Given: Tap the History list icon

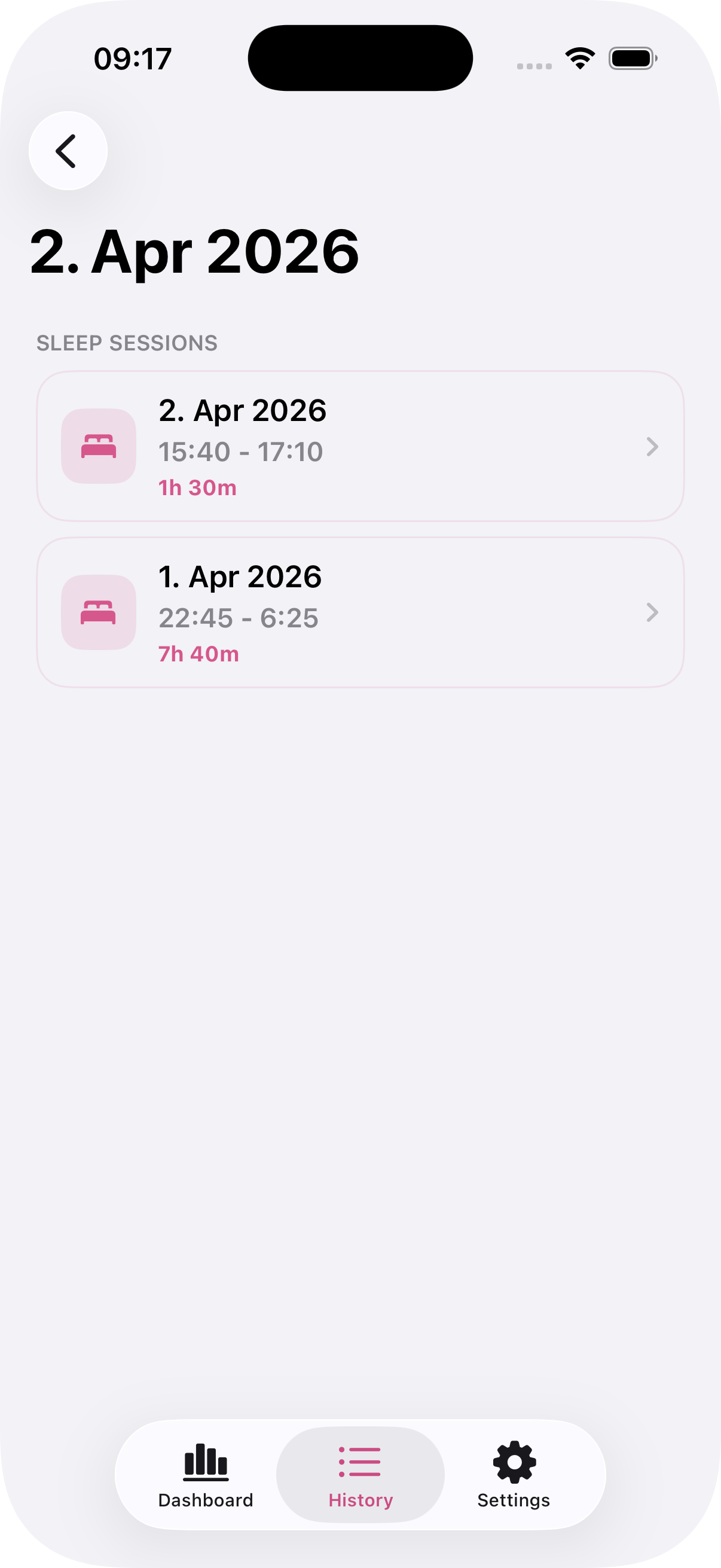Looking at the screenshot, I should click(x=360, y=1461).
